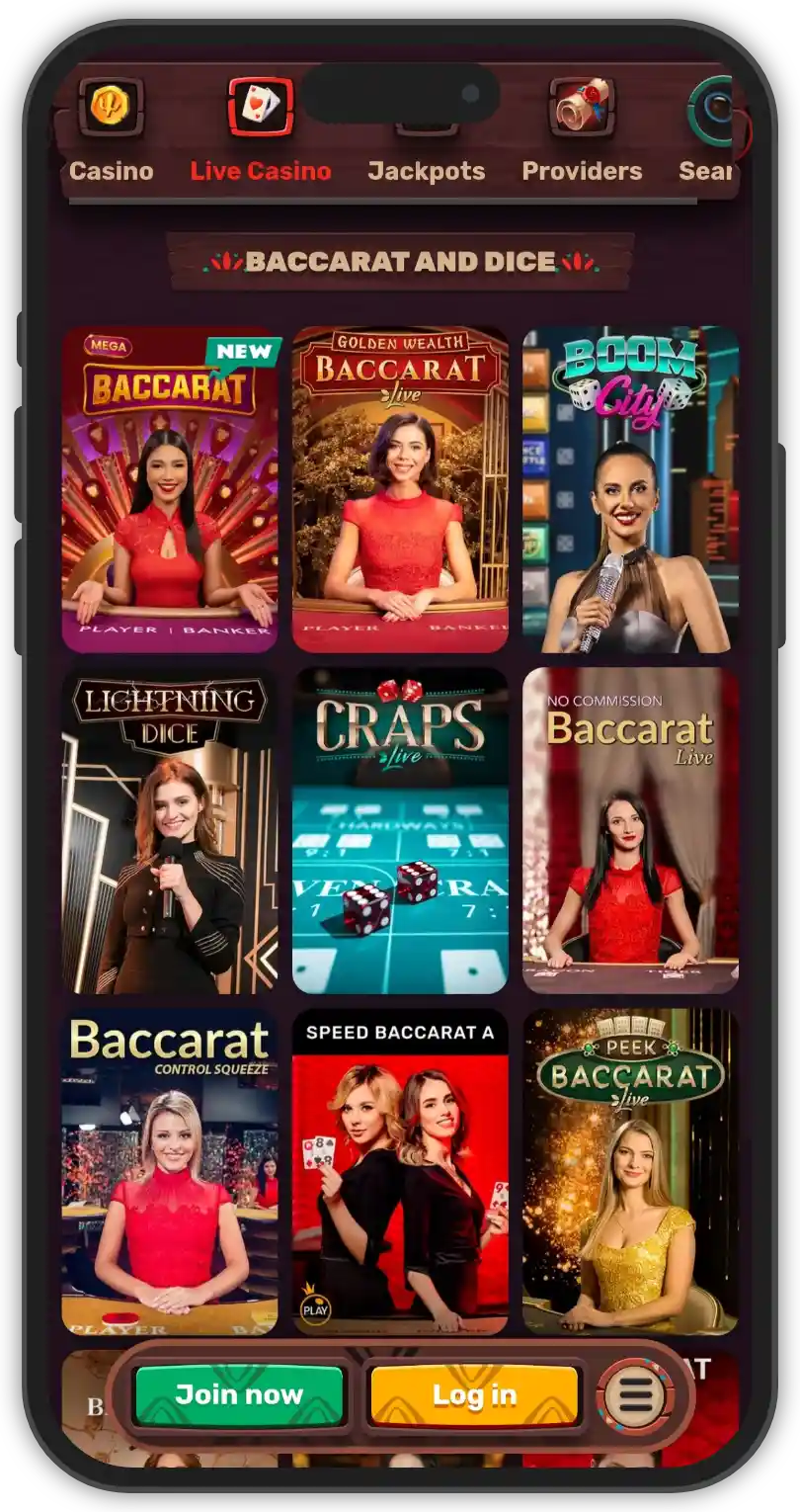Launch Baccarat Control Squeeze

pos(170,1172)
